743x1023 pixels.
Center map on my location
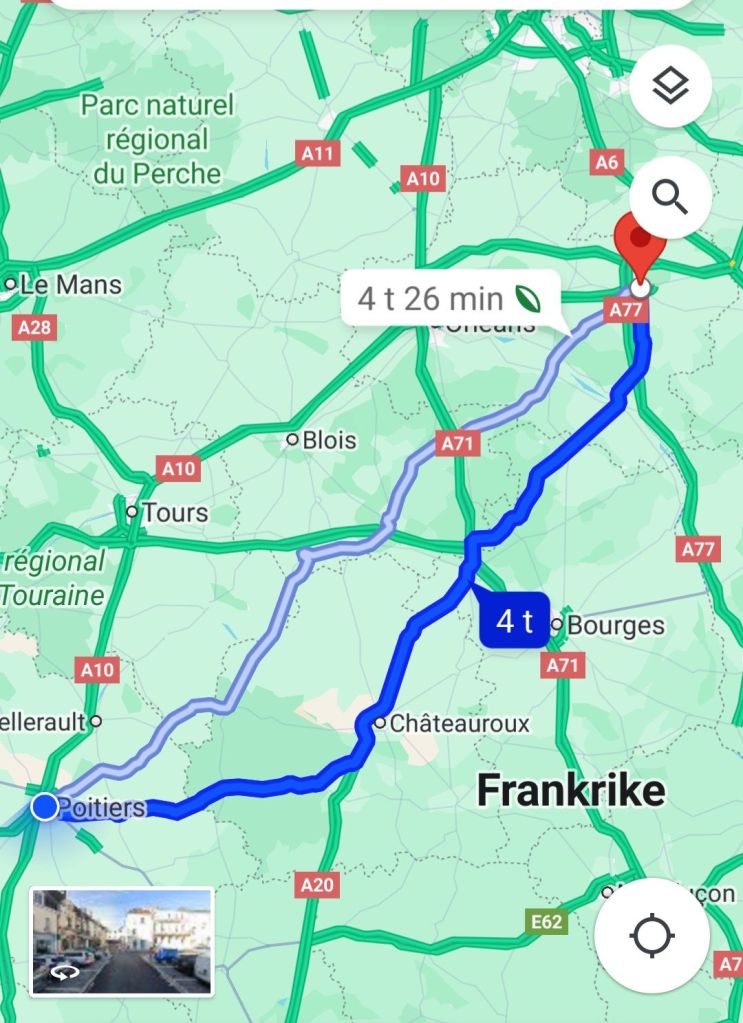tap(652, 936)
